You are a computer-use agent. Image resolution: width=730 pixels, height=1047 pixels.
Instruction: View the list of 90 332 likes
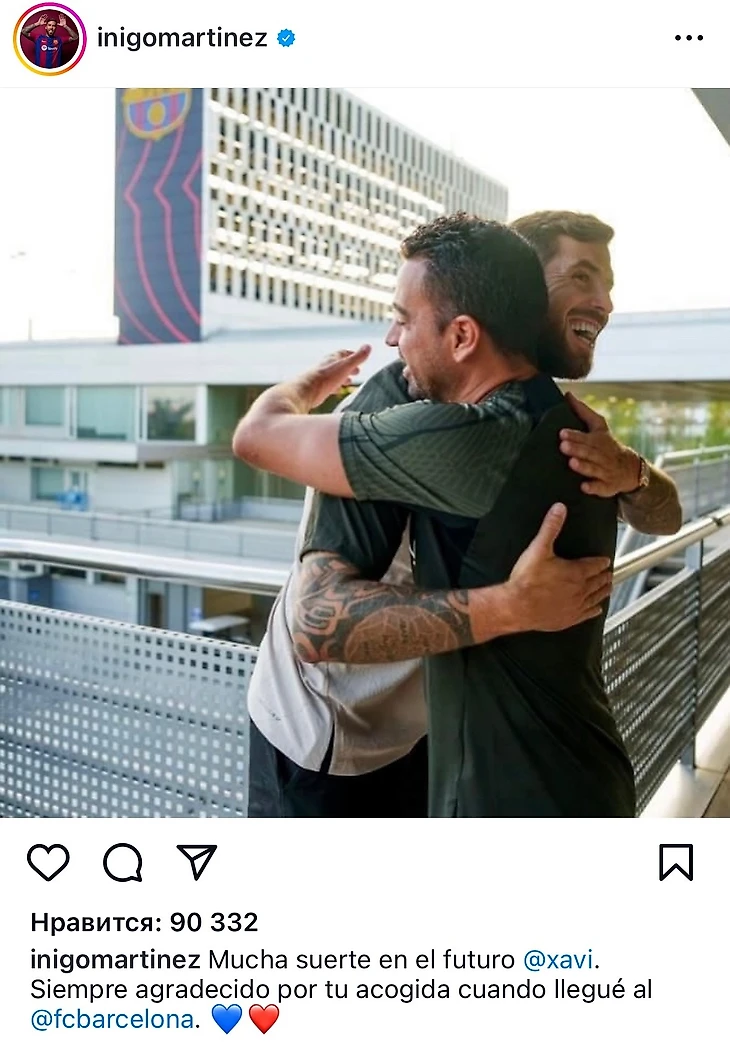pos(144,922)
